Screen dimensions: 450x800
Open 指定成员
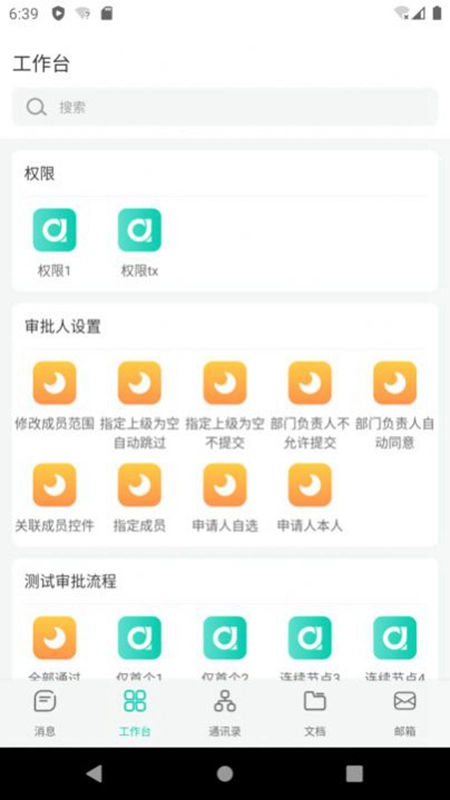(139, 498)
